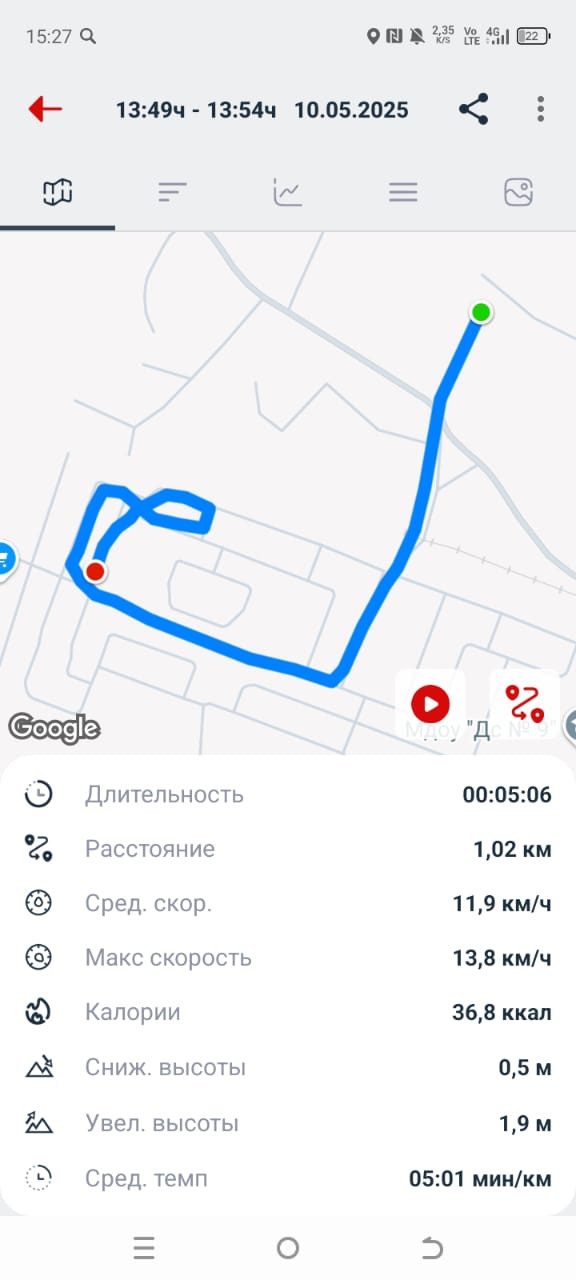Open the sorted bars statistics tab
The image size is (576, 1280).
point(173,192)
